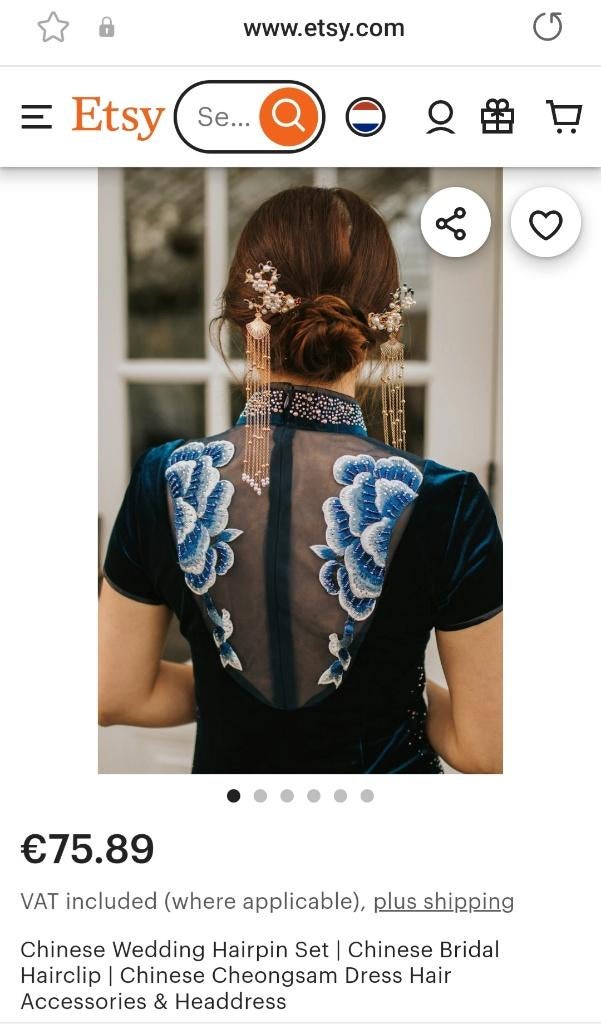Screen dimensions: 601x1024
Task: Add hairpin set to favourites
Action: click(x=545, y=223)
